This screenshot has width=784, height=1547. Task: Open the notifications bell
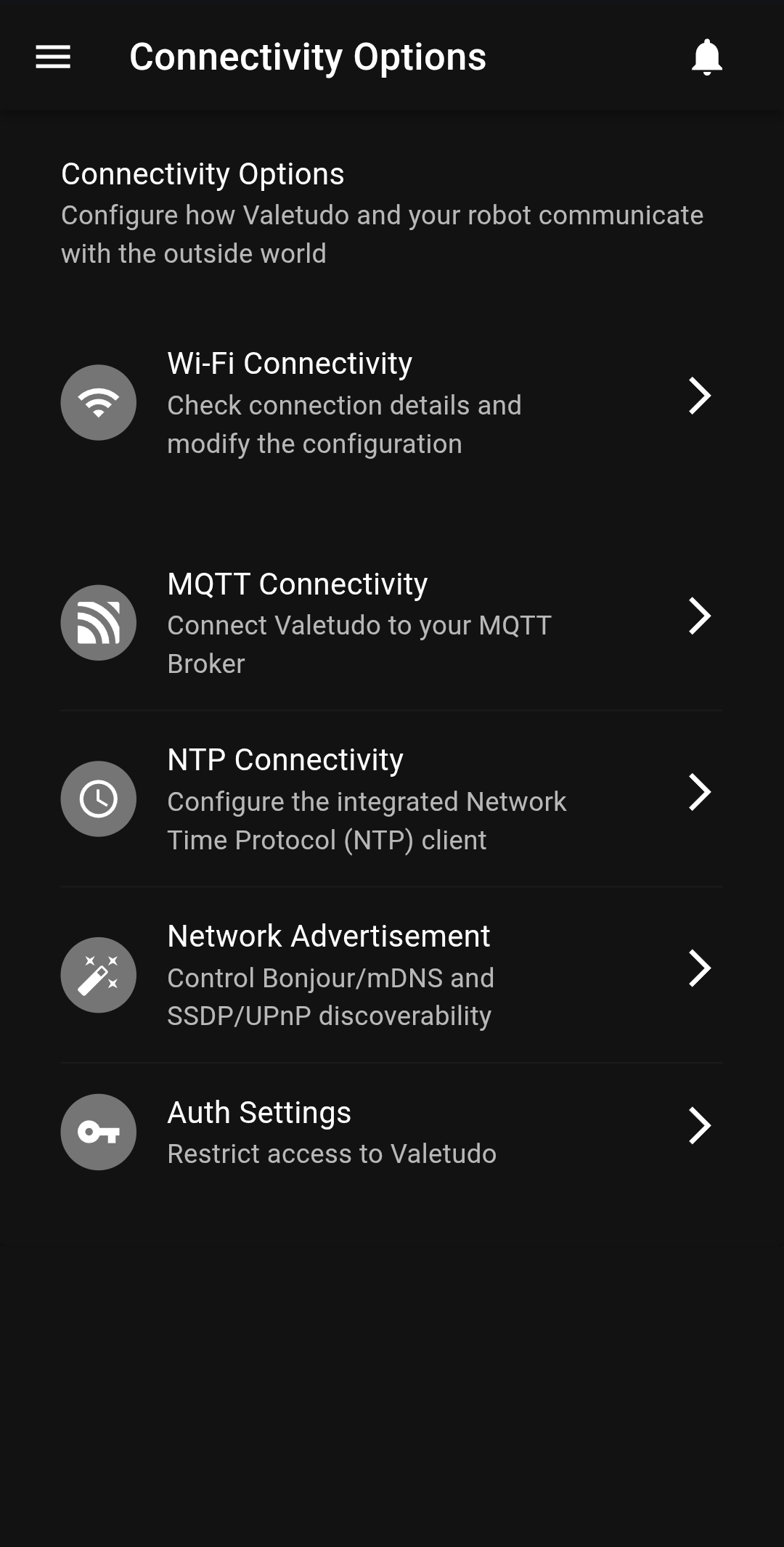pos(706,57)
